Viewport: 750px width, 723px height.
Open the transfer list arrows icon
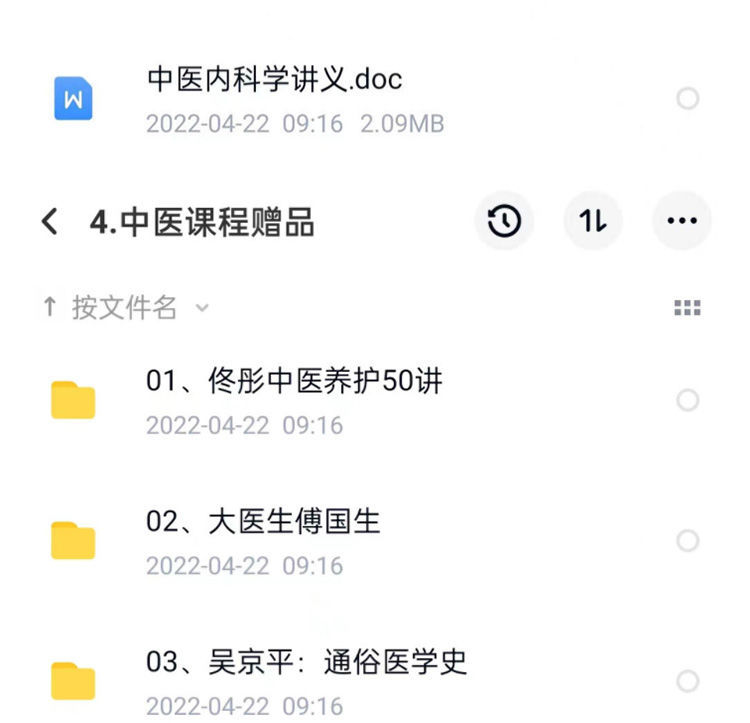593,221
